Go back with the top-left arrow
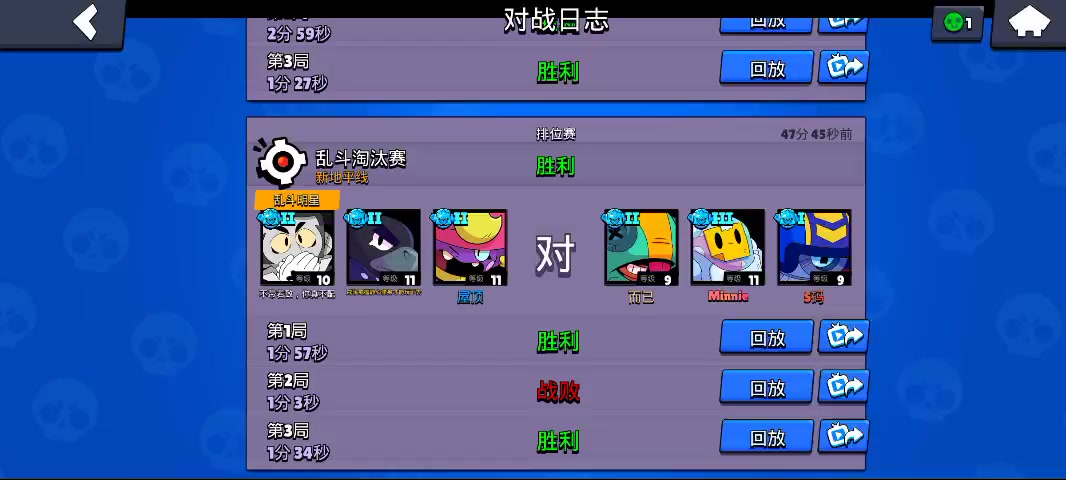Viewport: 1066px width, 480px height. [x=87, y=22]
